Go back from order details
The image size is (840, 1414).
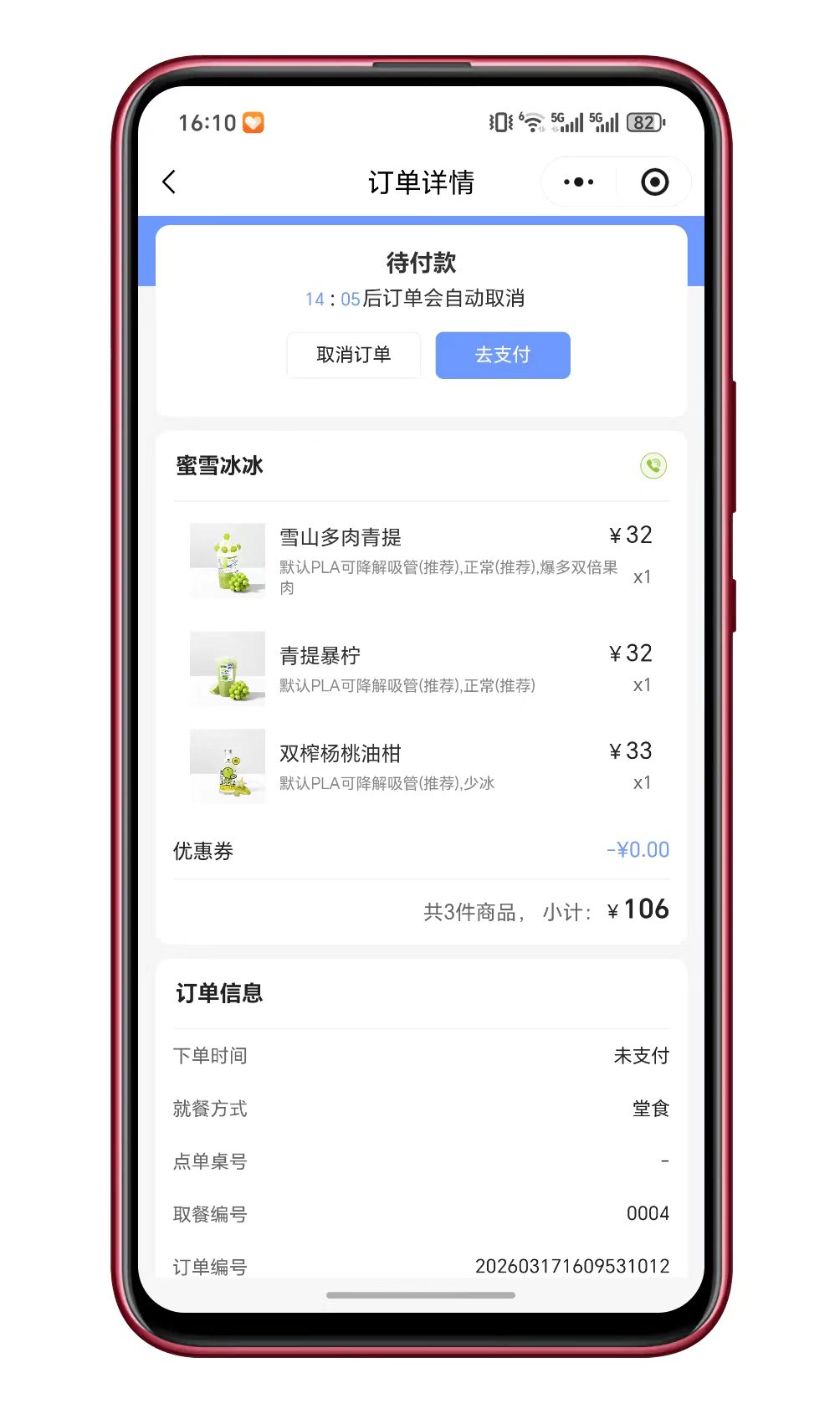click(x=169, y=182)
